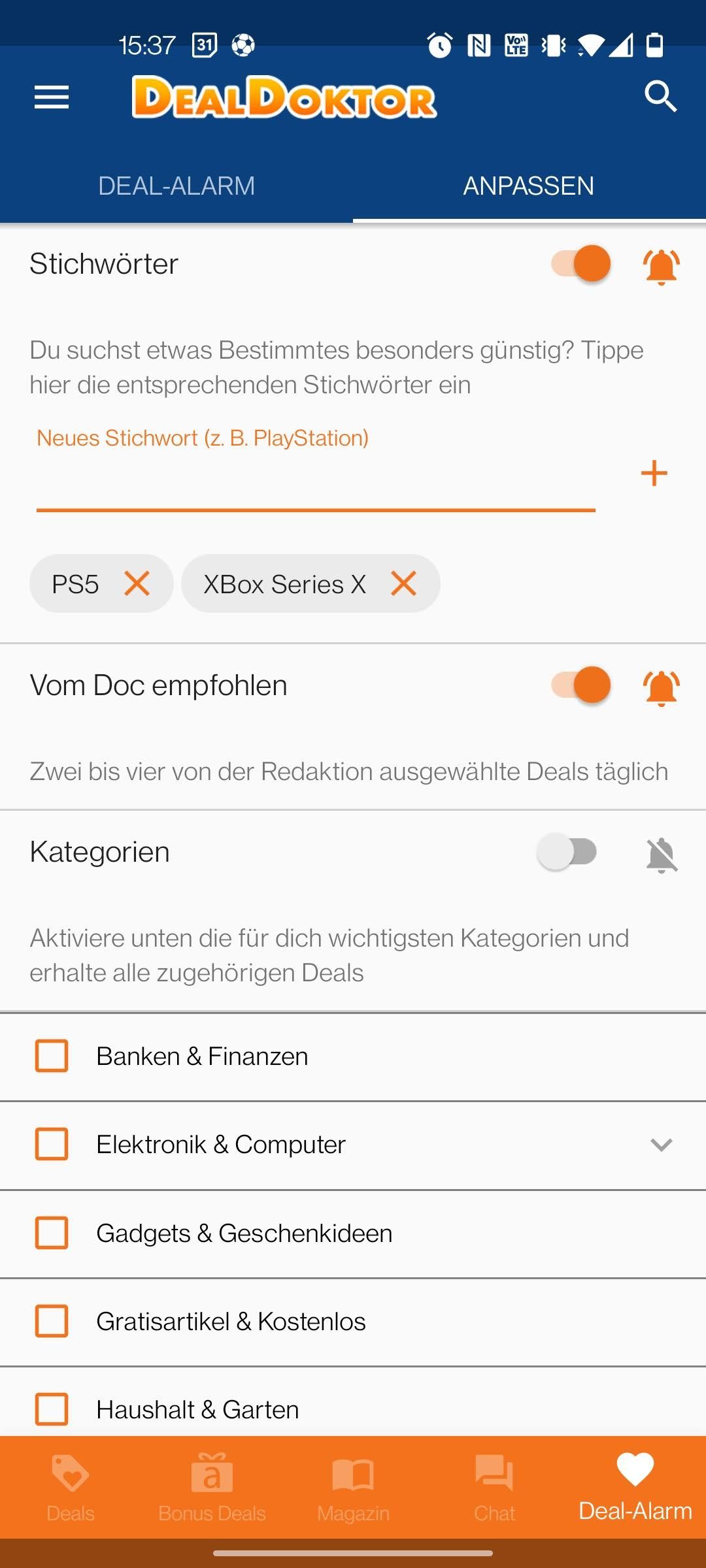Remove the XBox Series X keyword

click(403, 583)
